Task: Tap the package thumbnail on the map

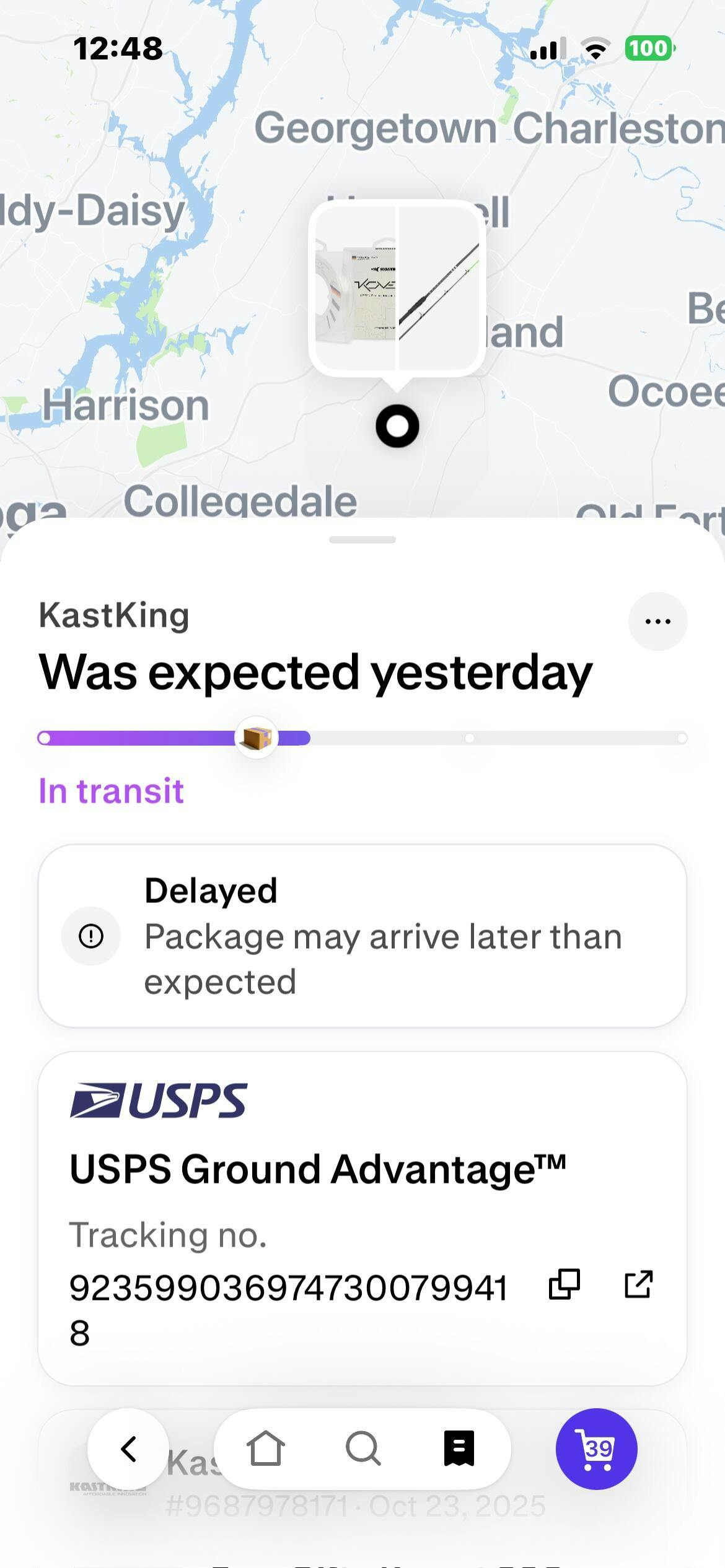Action: [397, 289]
